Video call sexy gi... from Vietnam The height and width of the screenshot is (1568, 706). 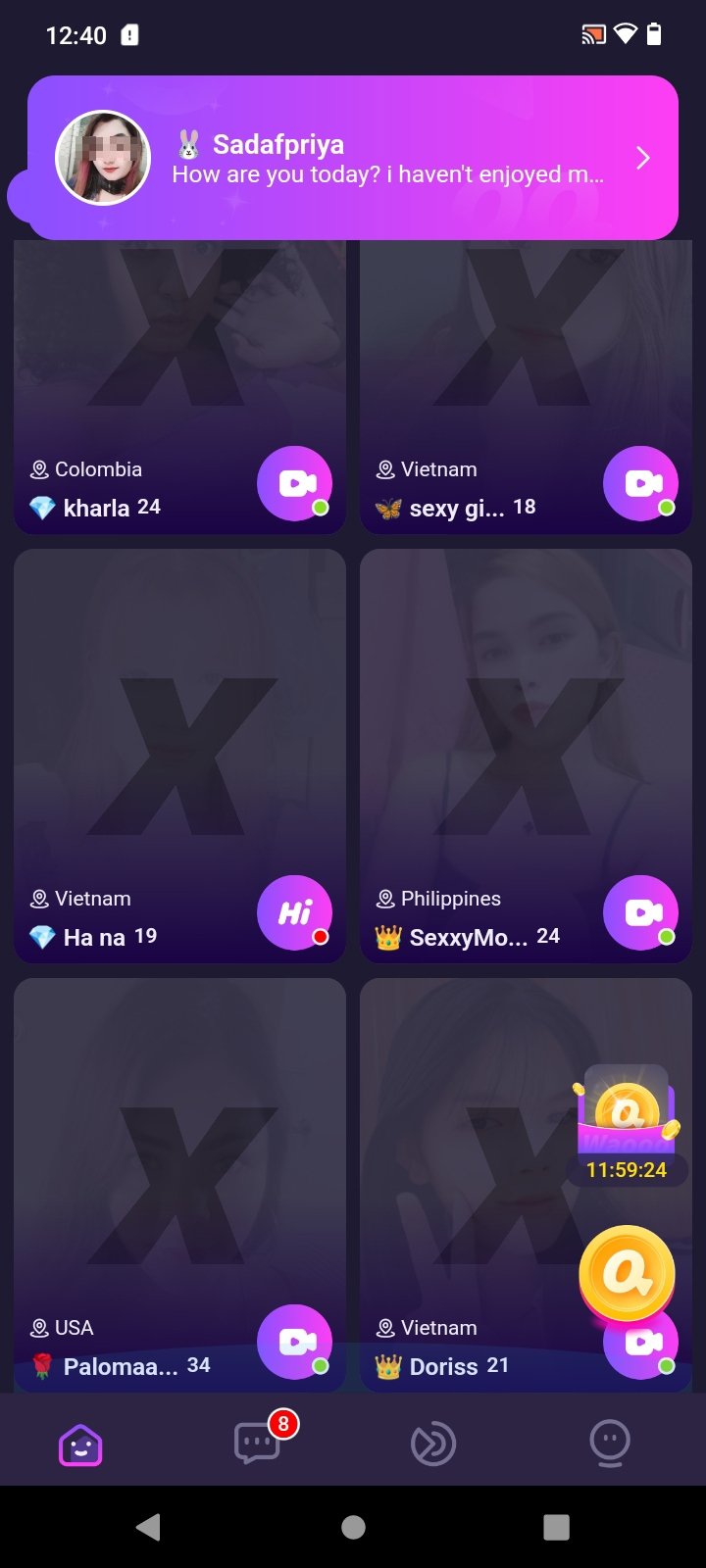640,484
